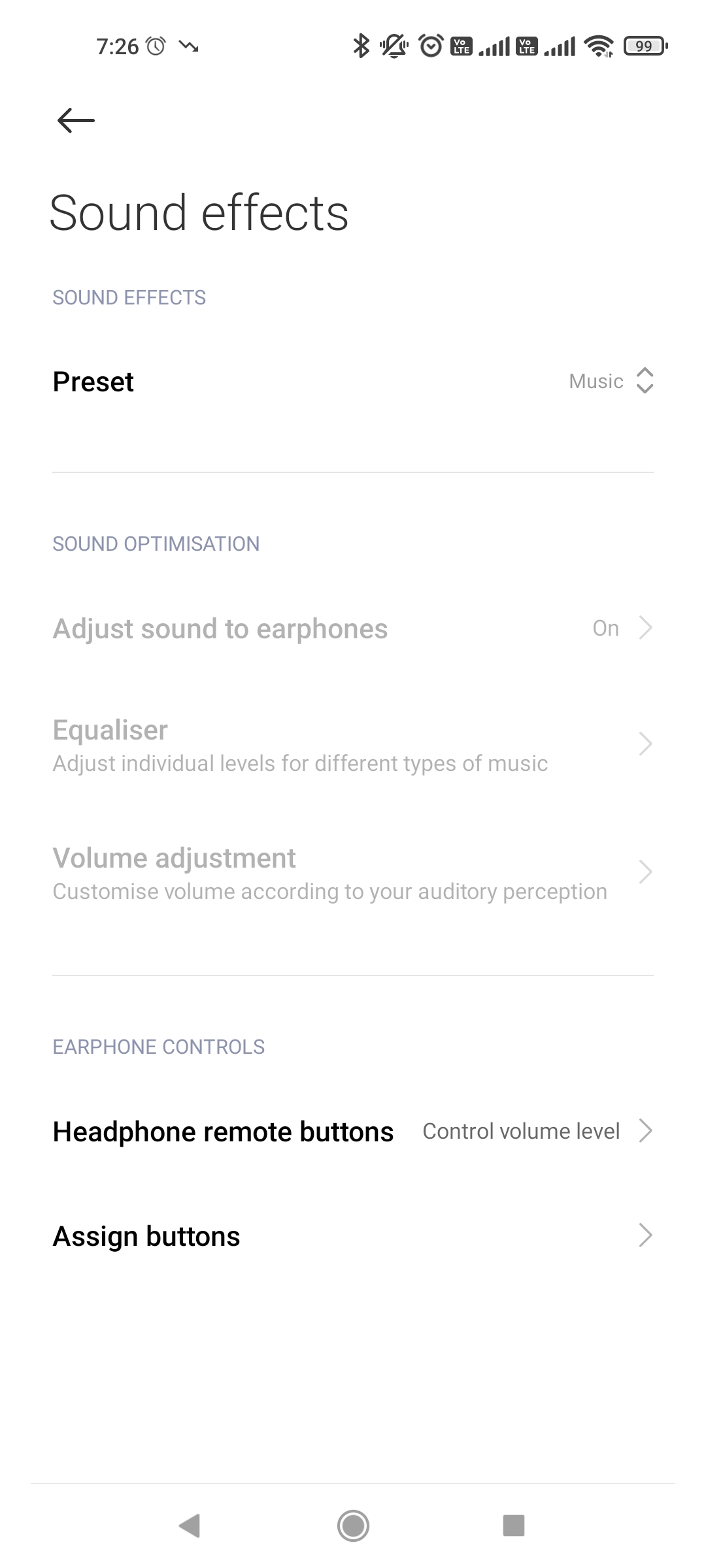Open Headphone remote buttons setting
The height and width of the screenshot is (1568, 706).
coord(353,1132)
